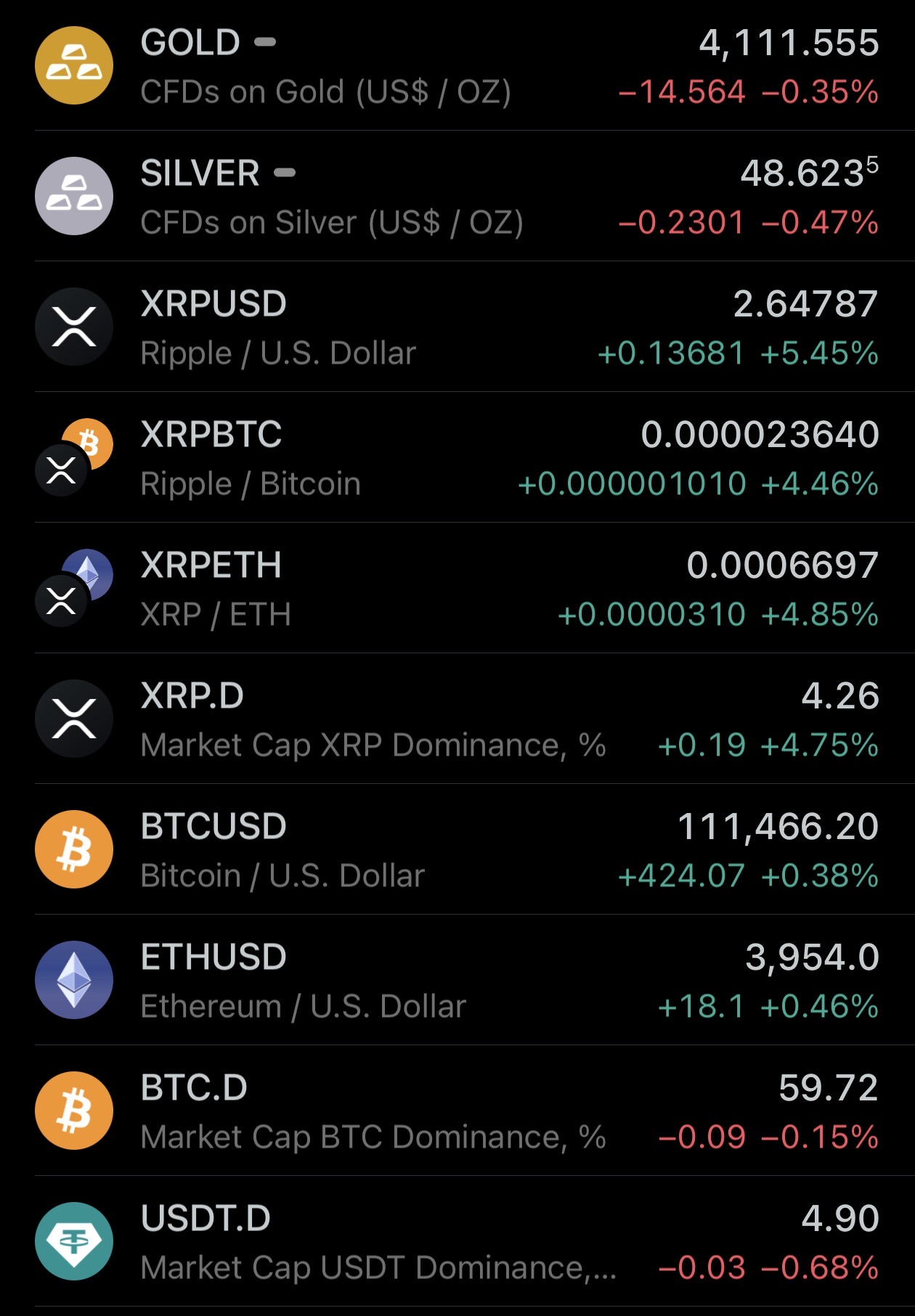Tap the XRPETH symbol row

point(457,588)
